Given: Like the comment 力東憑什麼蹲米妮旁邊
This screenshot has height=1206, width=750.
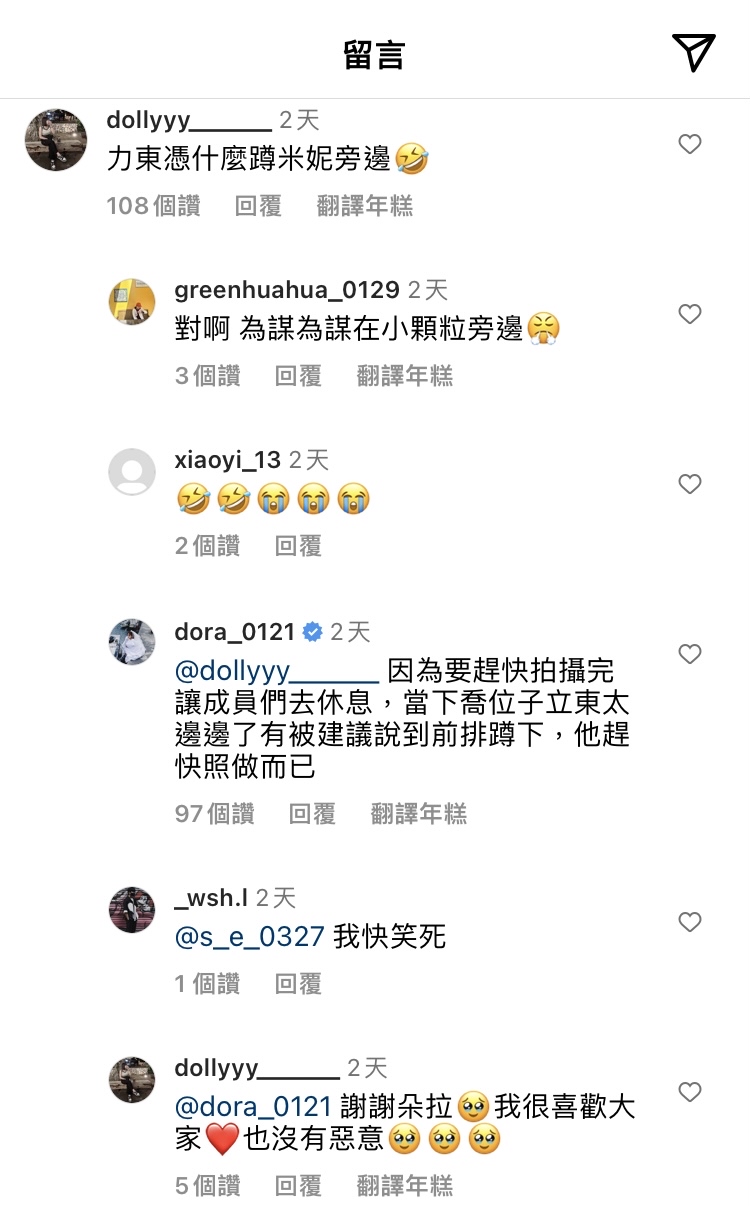Looking at the screenshot, I should 690,145.
